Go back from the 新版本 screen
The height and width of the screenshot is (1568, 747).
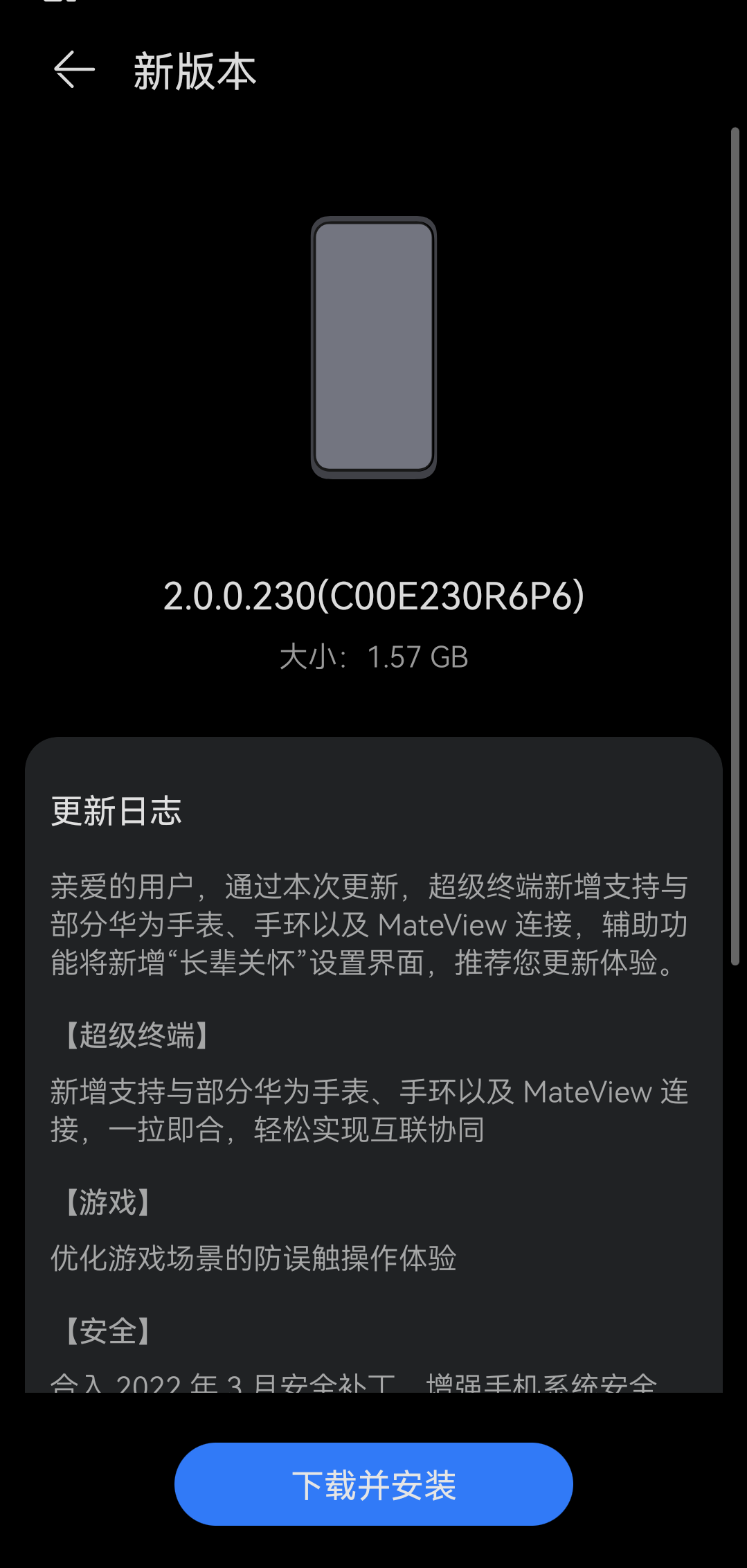74,71
